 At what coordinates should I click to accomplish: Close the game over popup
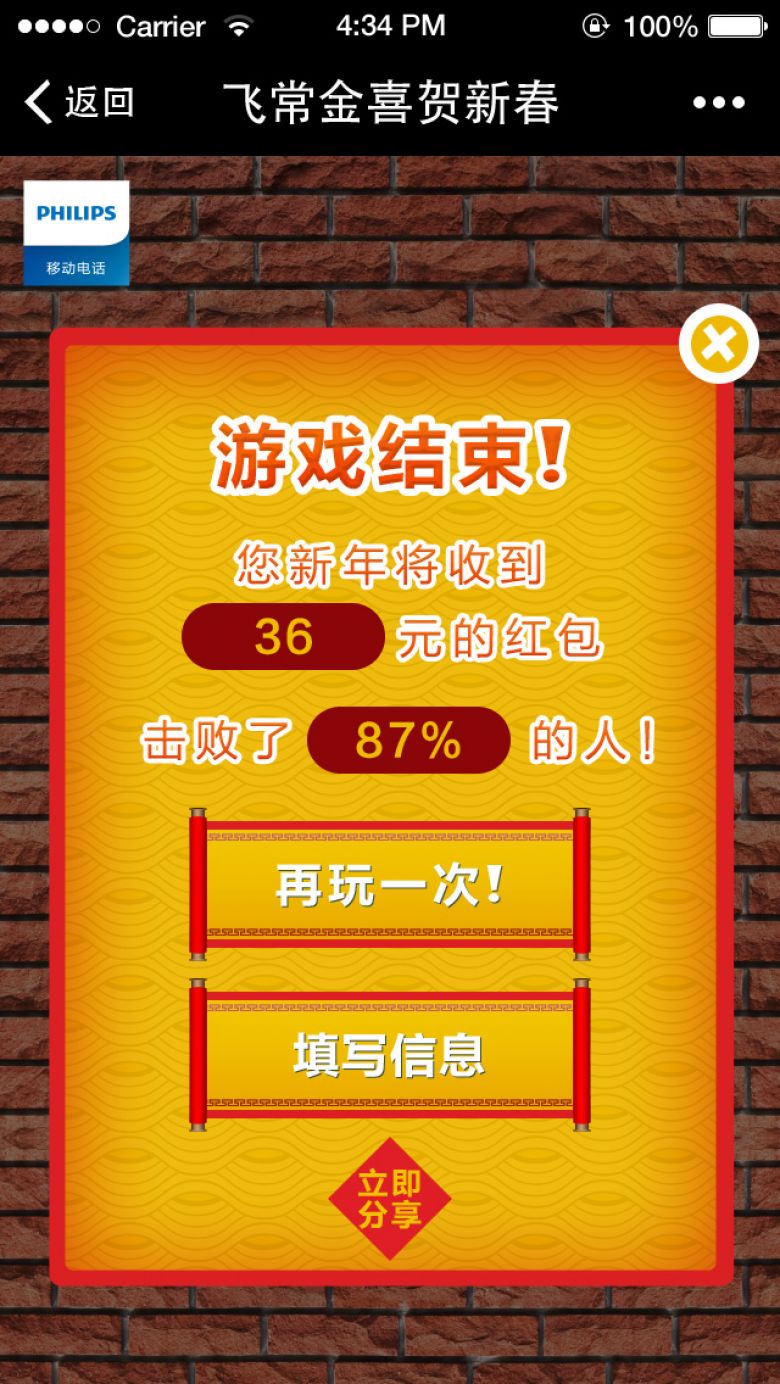pos(718,345)
